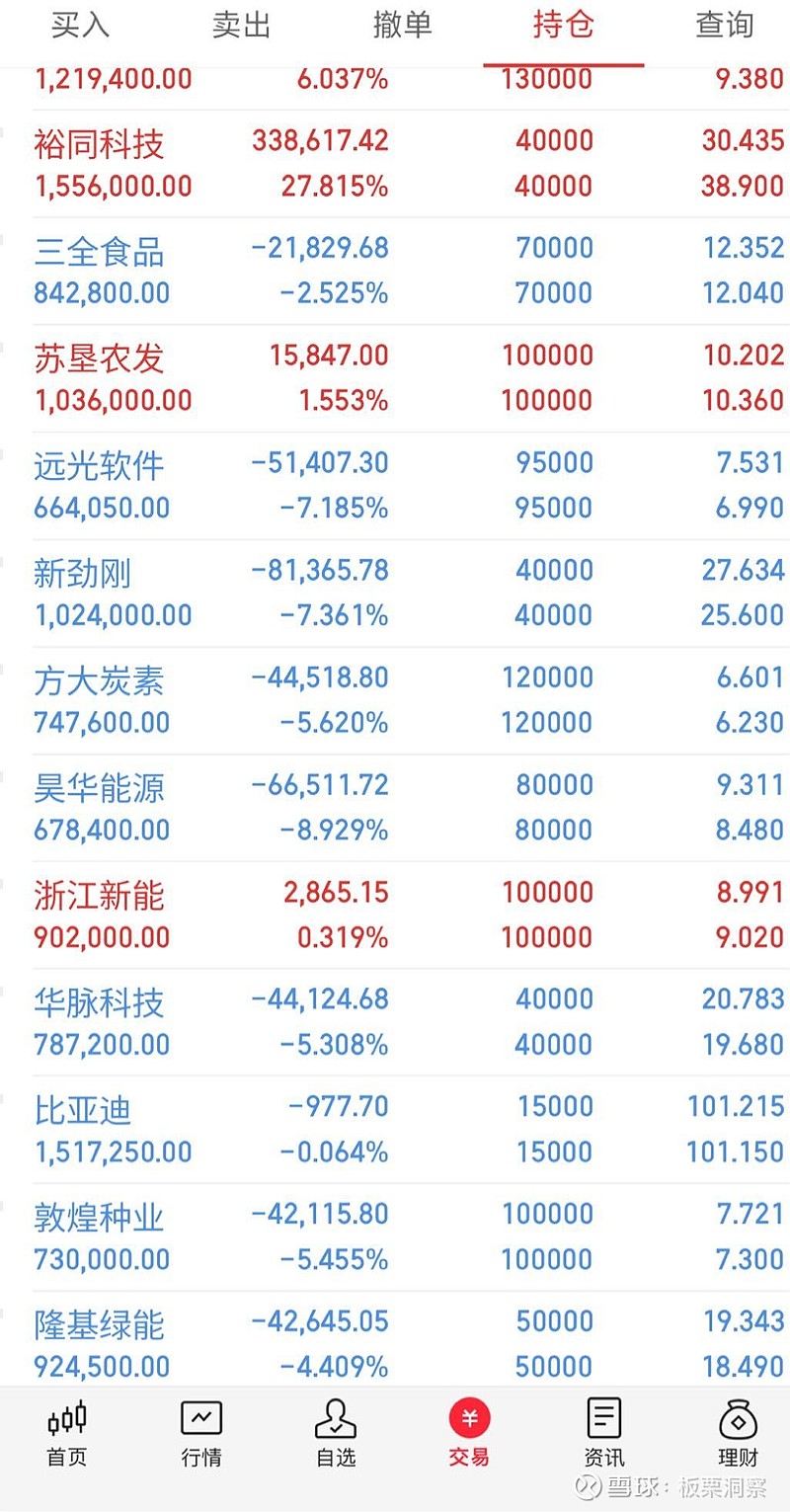
Task: Switch to the 卖出 tab
Action: (241, 25)
